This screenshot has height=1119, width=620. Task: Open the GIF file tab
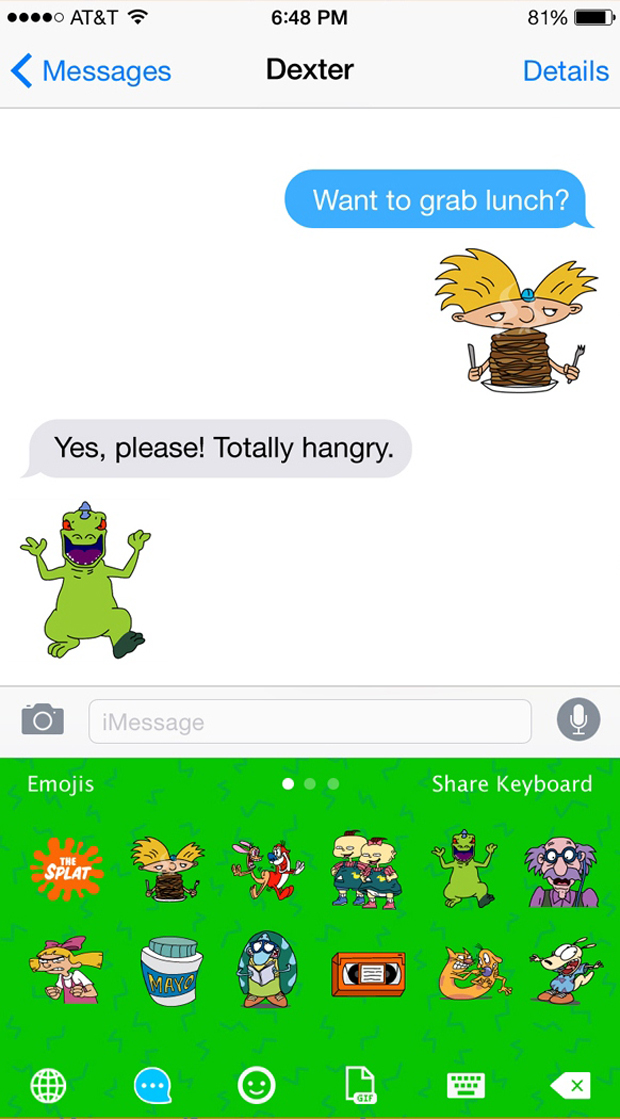click(x=360, y=1086)
